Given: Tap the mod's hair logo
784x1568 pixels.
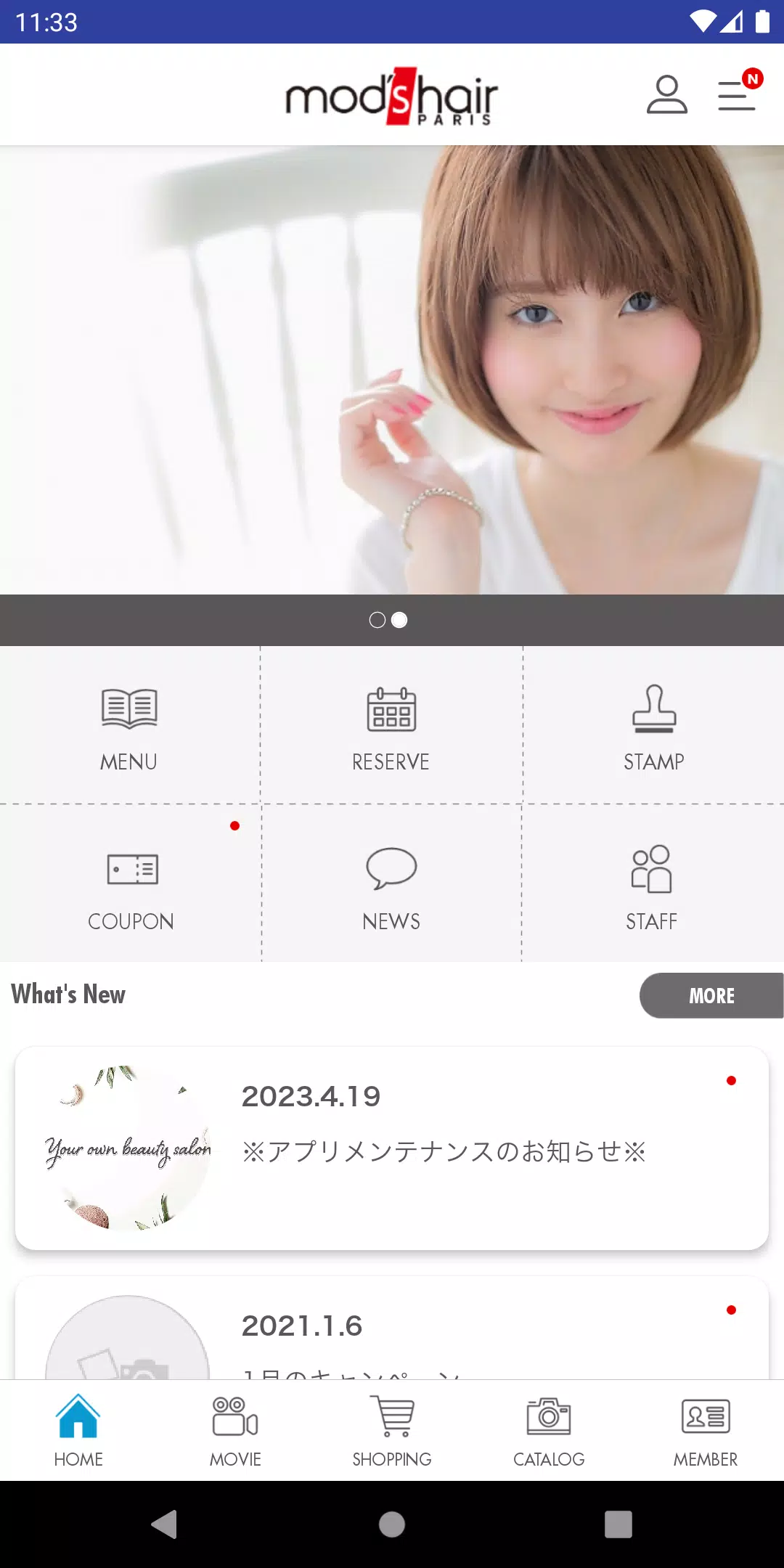Looking at the screenshot, I should (392, 97).
